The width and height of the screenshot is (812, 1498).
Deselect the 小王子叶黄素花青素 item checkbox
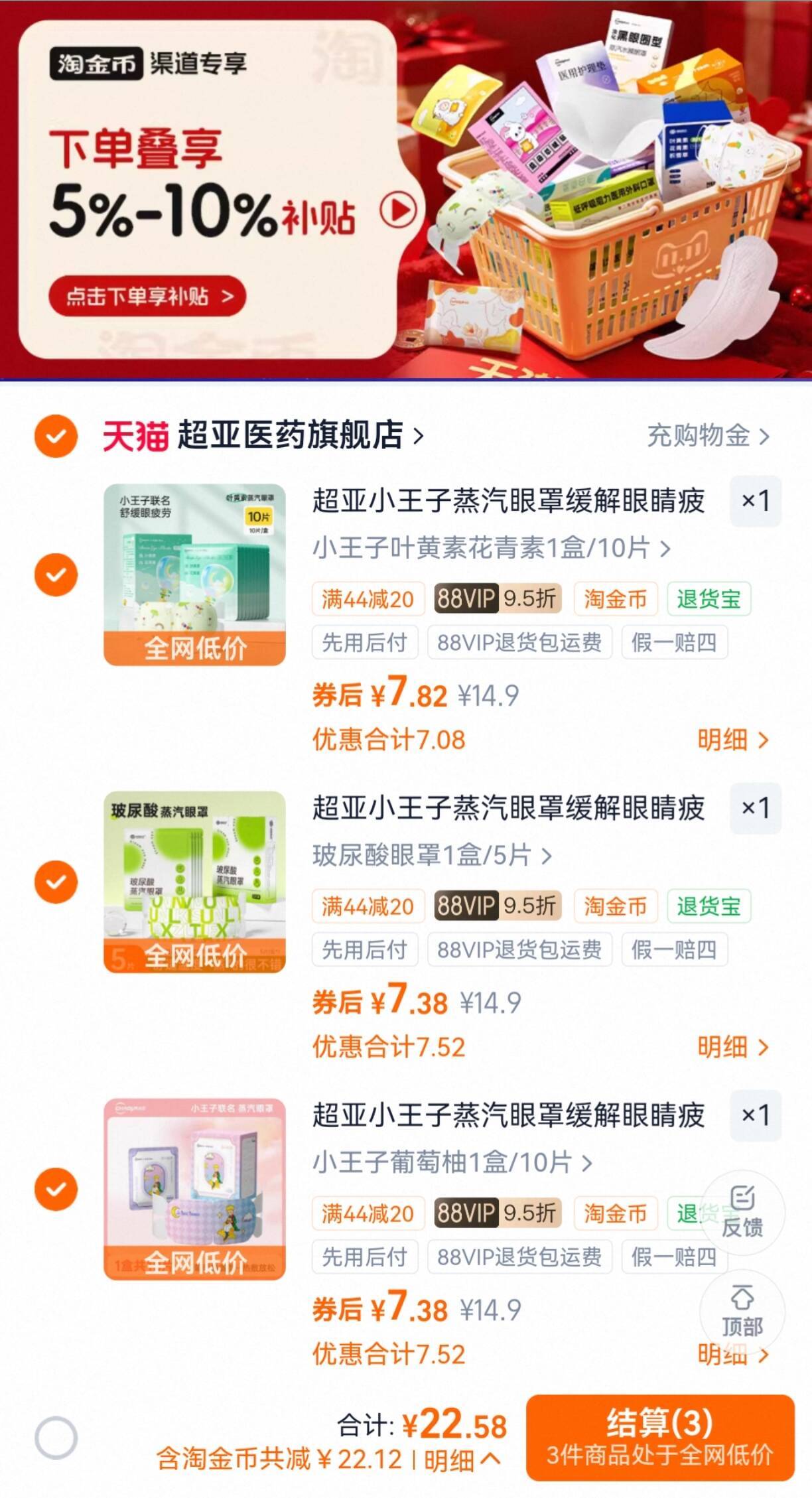pyautogui.click(x=56, y=575)
